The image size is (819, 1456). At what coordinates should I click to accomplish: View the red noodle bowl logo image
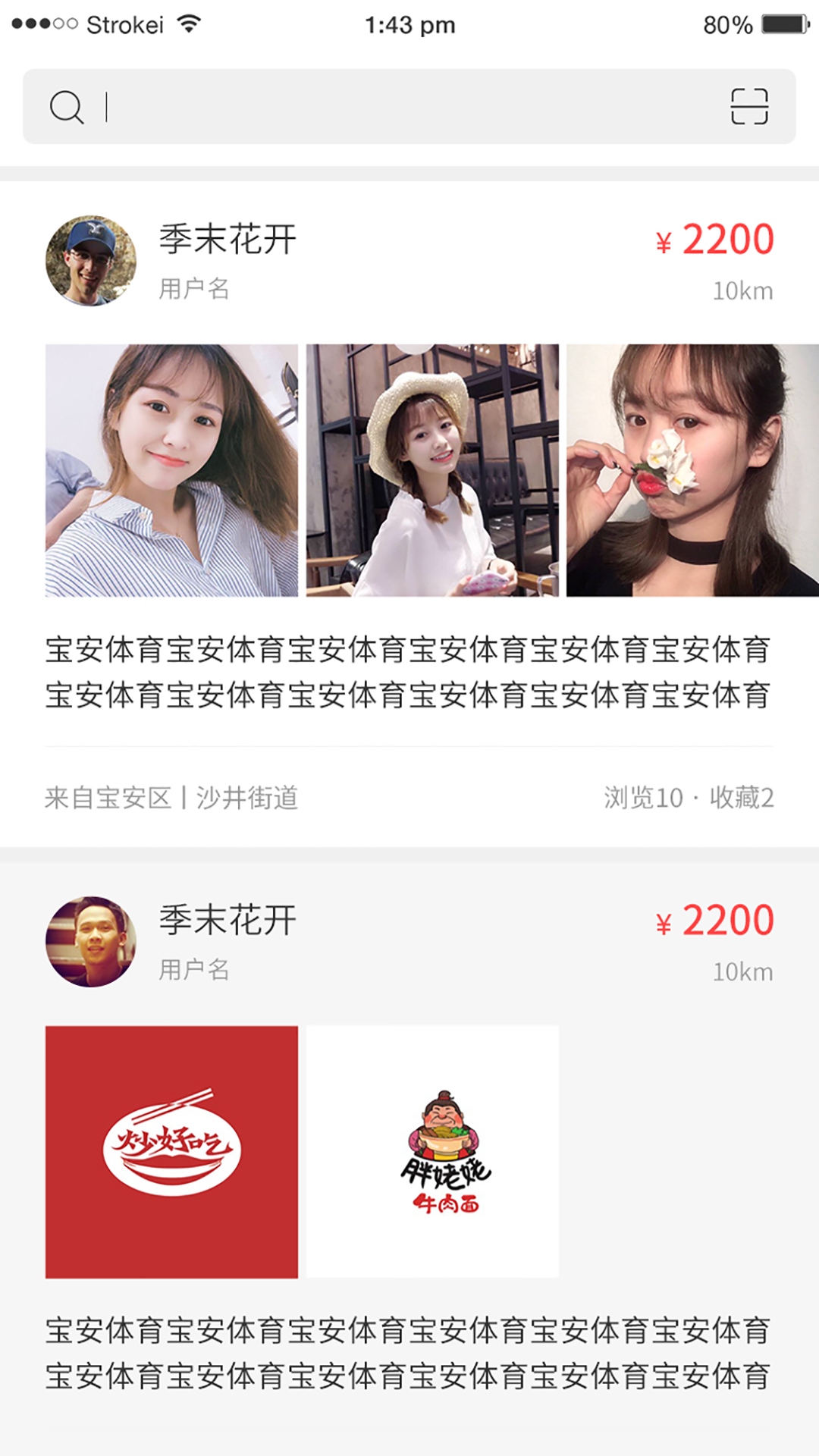click(x=171, y=1152)
